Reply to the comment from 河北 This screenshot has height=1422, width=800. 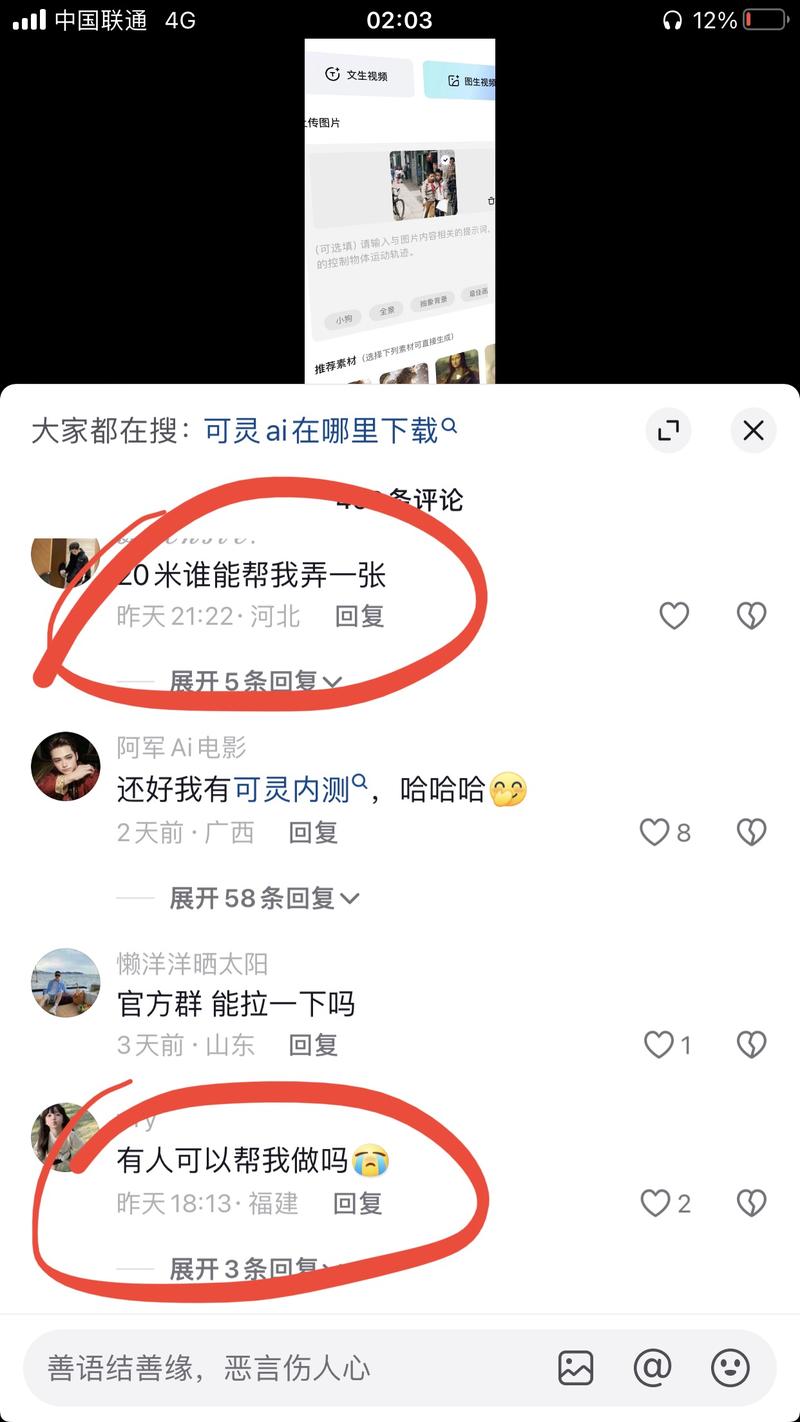(x=359, y=616)
